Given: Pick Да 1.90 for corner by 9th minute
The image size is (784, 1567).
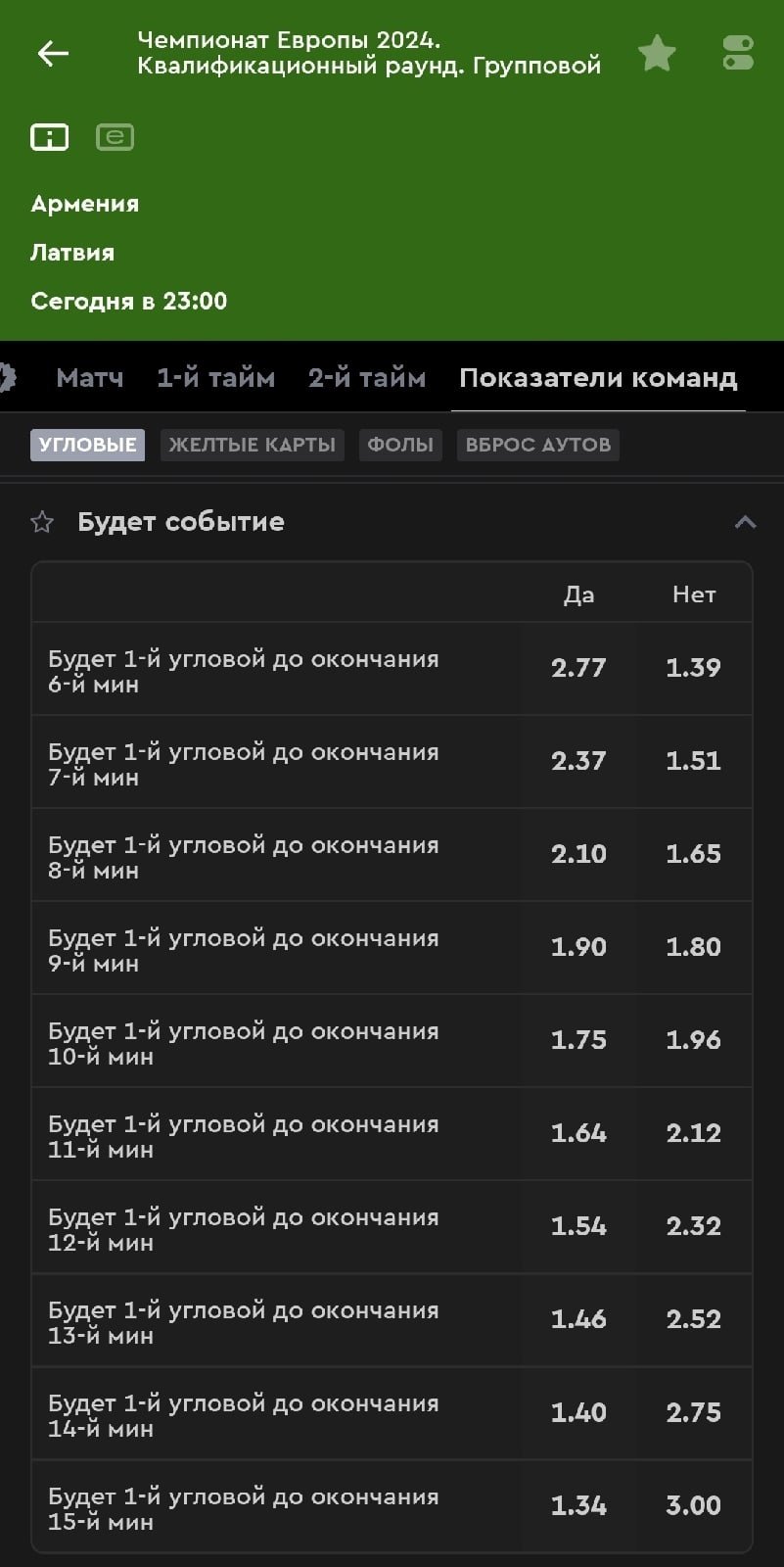Looking at the screenshot, I should coord(578,947).
